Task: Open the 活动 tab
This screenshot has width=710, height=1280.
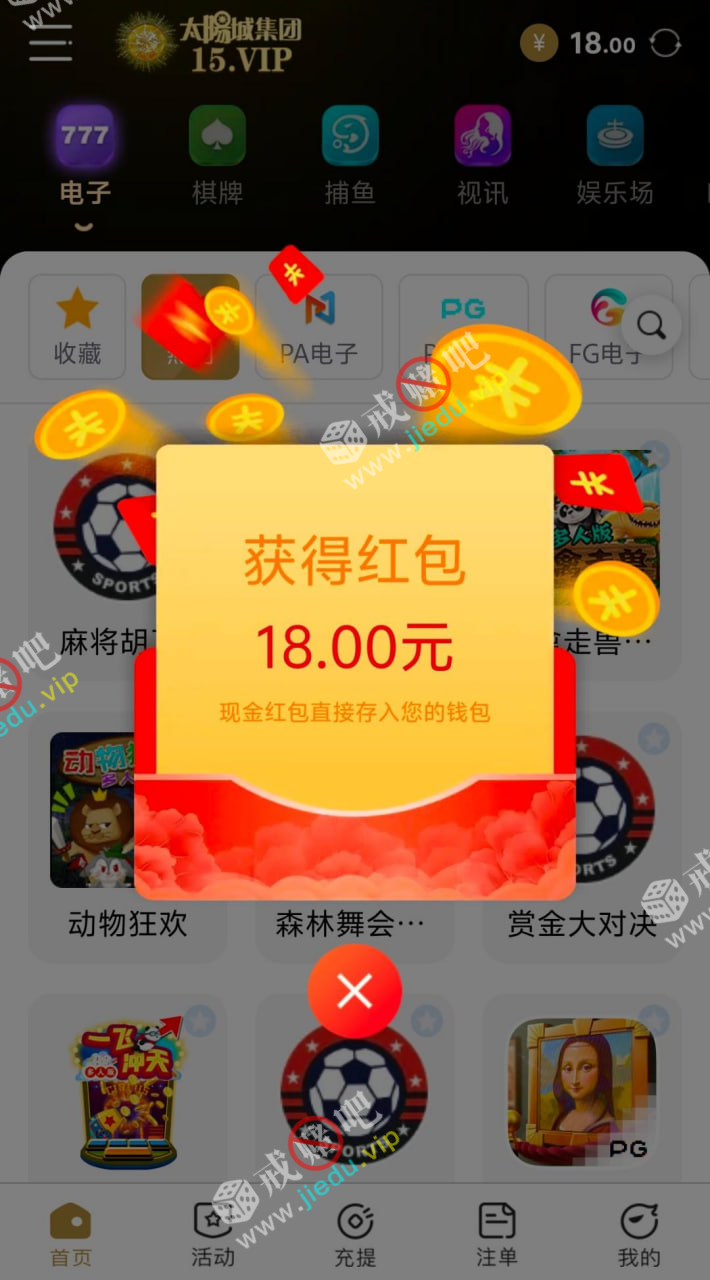Action: 213,1234
